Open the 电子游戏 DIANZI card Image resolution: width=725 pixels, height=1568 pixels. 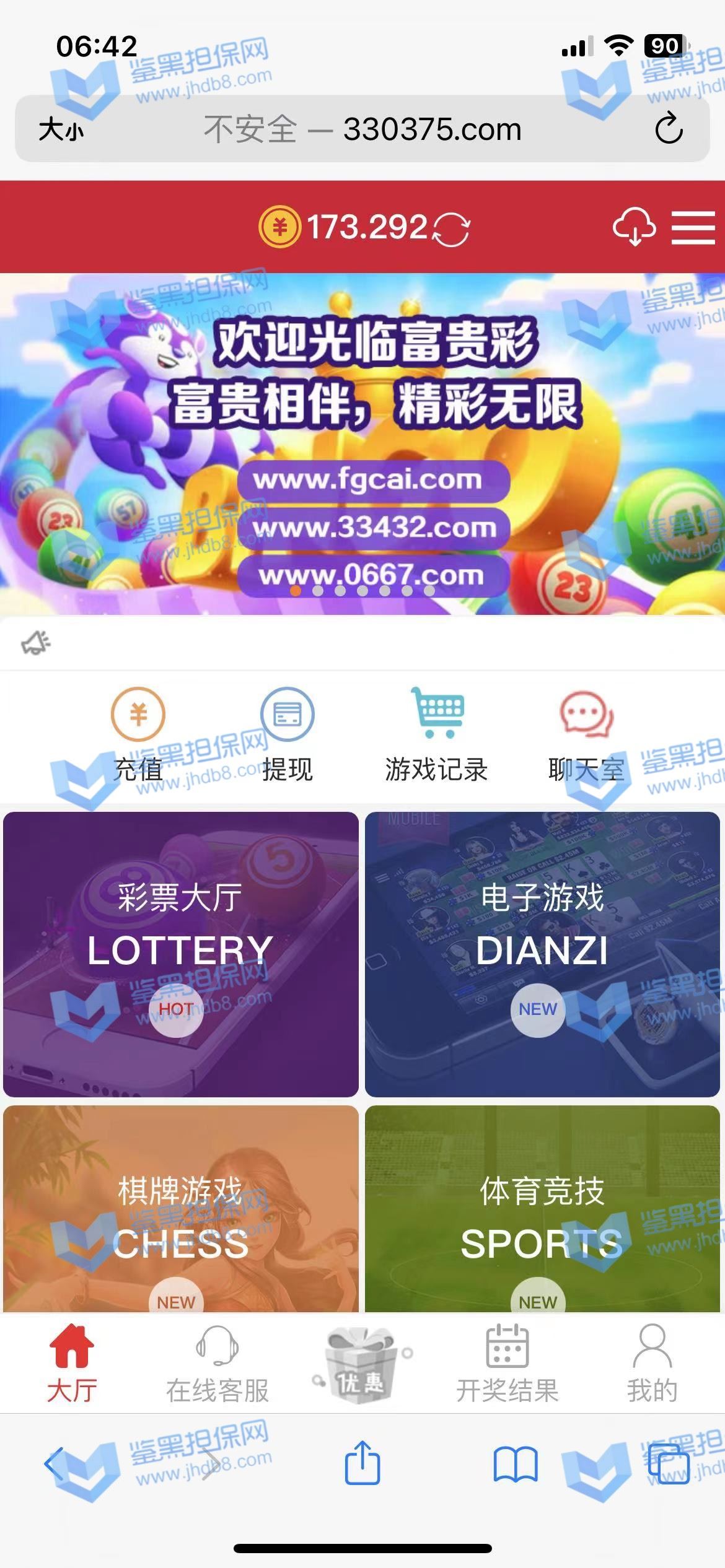point(542,954)
